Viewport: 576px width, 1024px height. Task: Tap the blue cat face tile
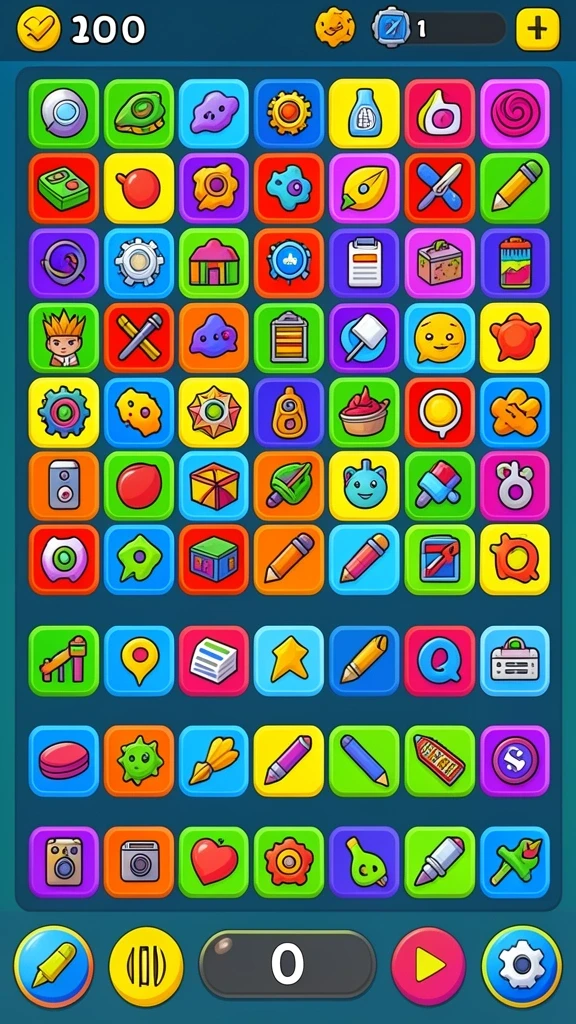click(x=364, y=486)
